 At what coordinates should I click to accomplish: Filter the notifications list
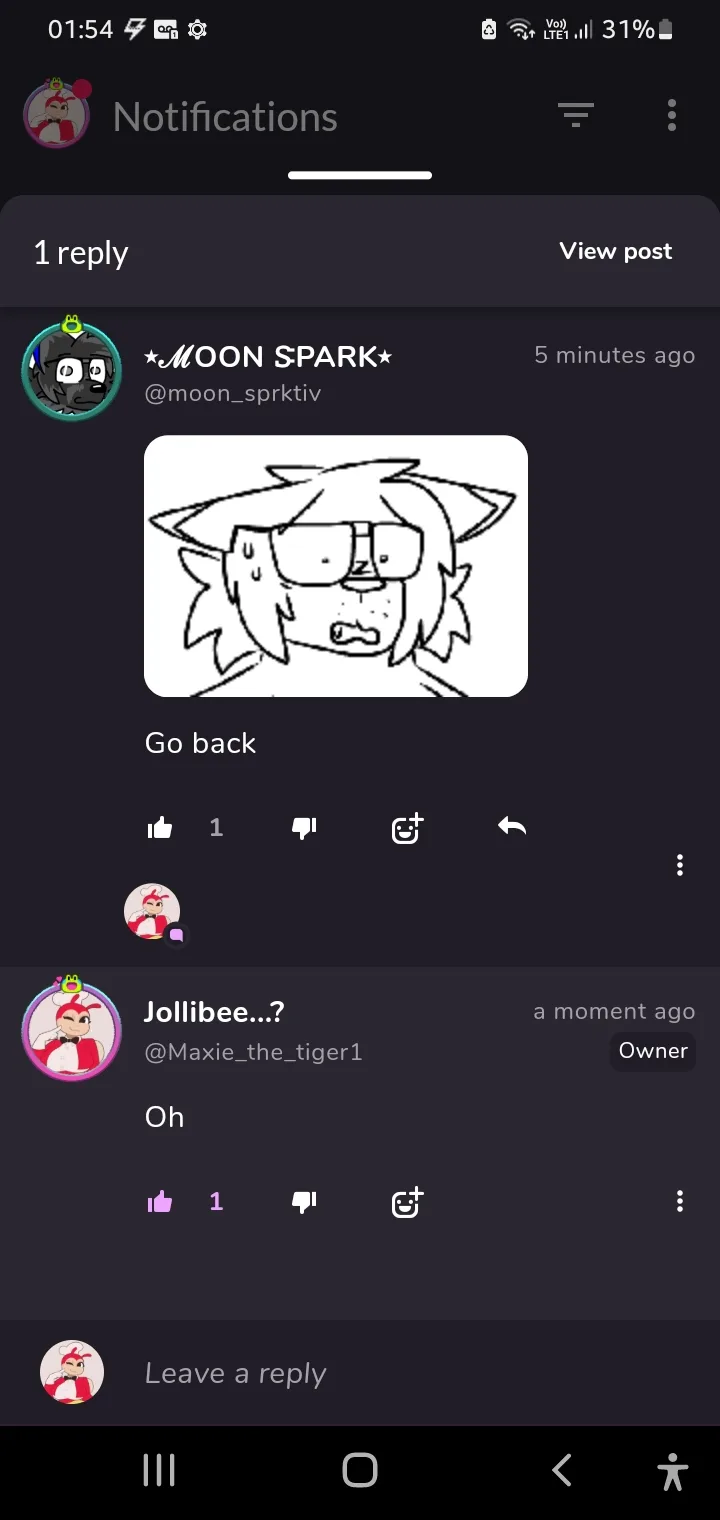576,116
